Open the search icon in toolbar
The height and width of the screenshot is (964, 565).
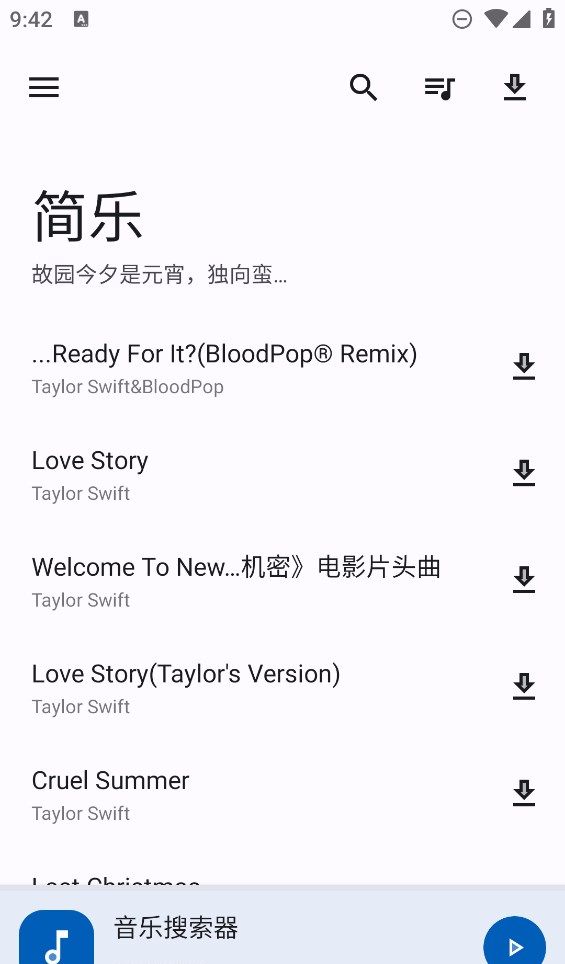tap(363, 87)
